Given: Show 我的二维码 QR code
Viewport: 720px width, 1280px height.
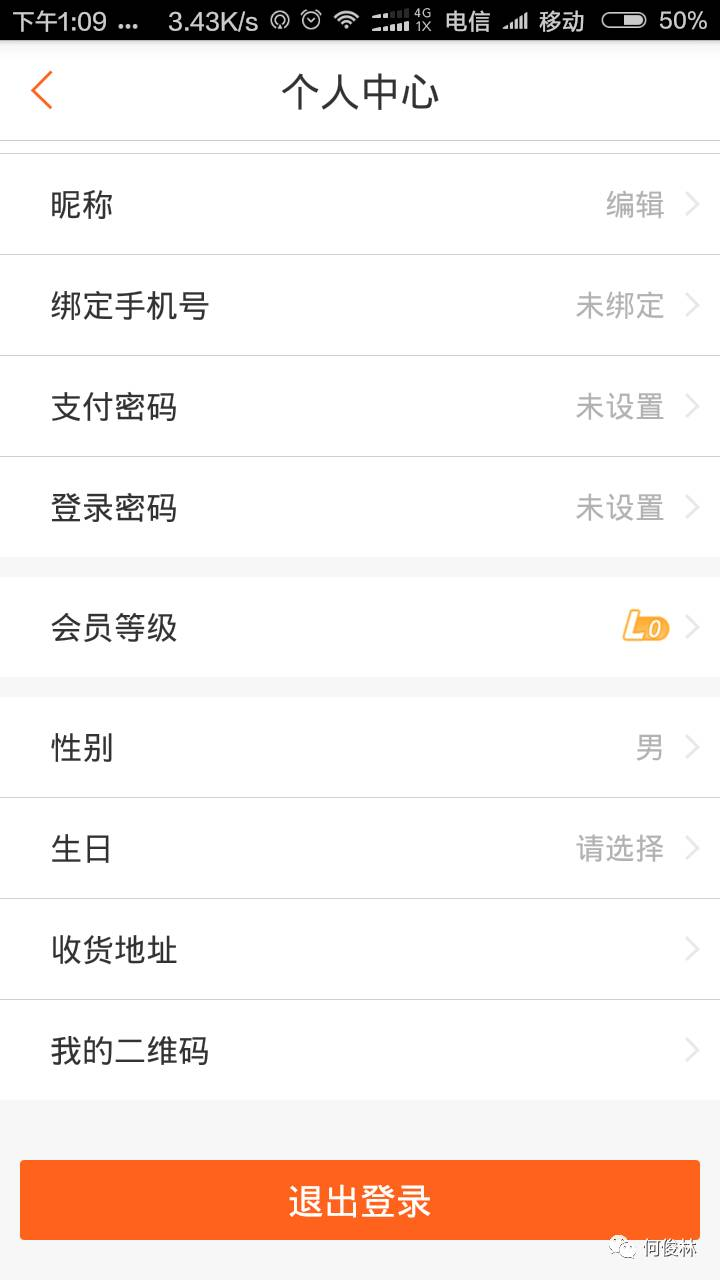Looking at the screenshot, I should 360,1051.
